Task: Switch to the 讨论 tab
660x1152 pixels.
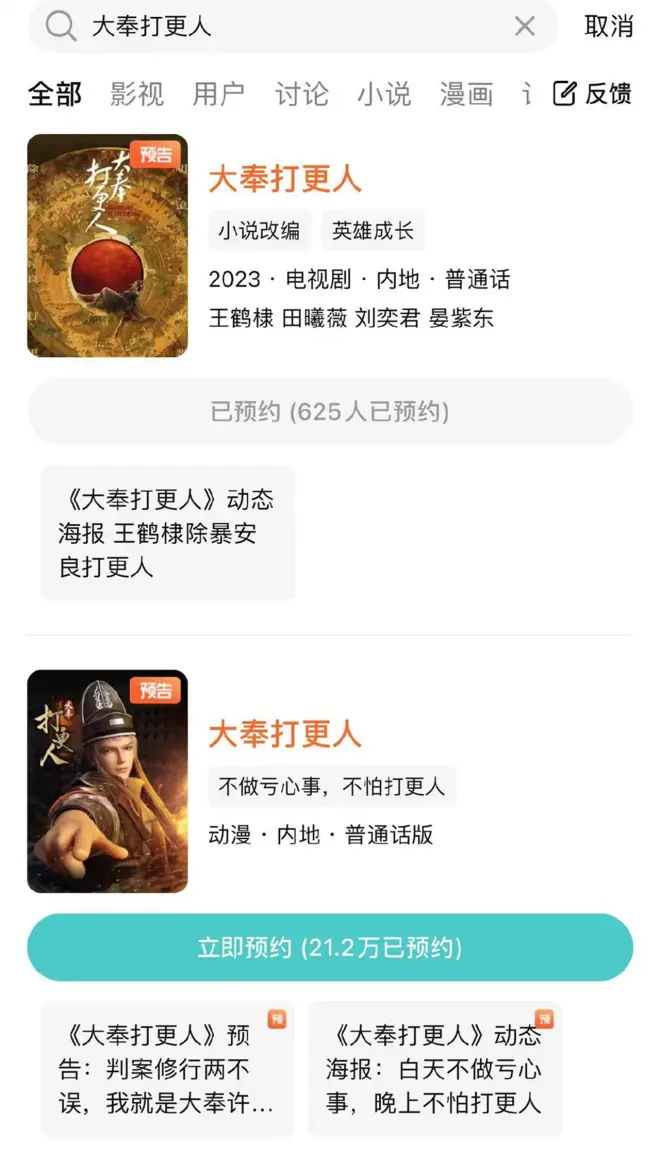Action: tap(301, 94)
